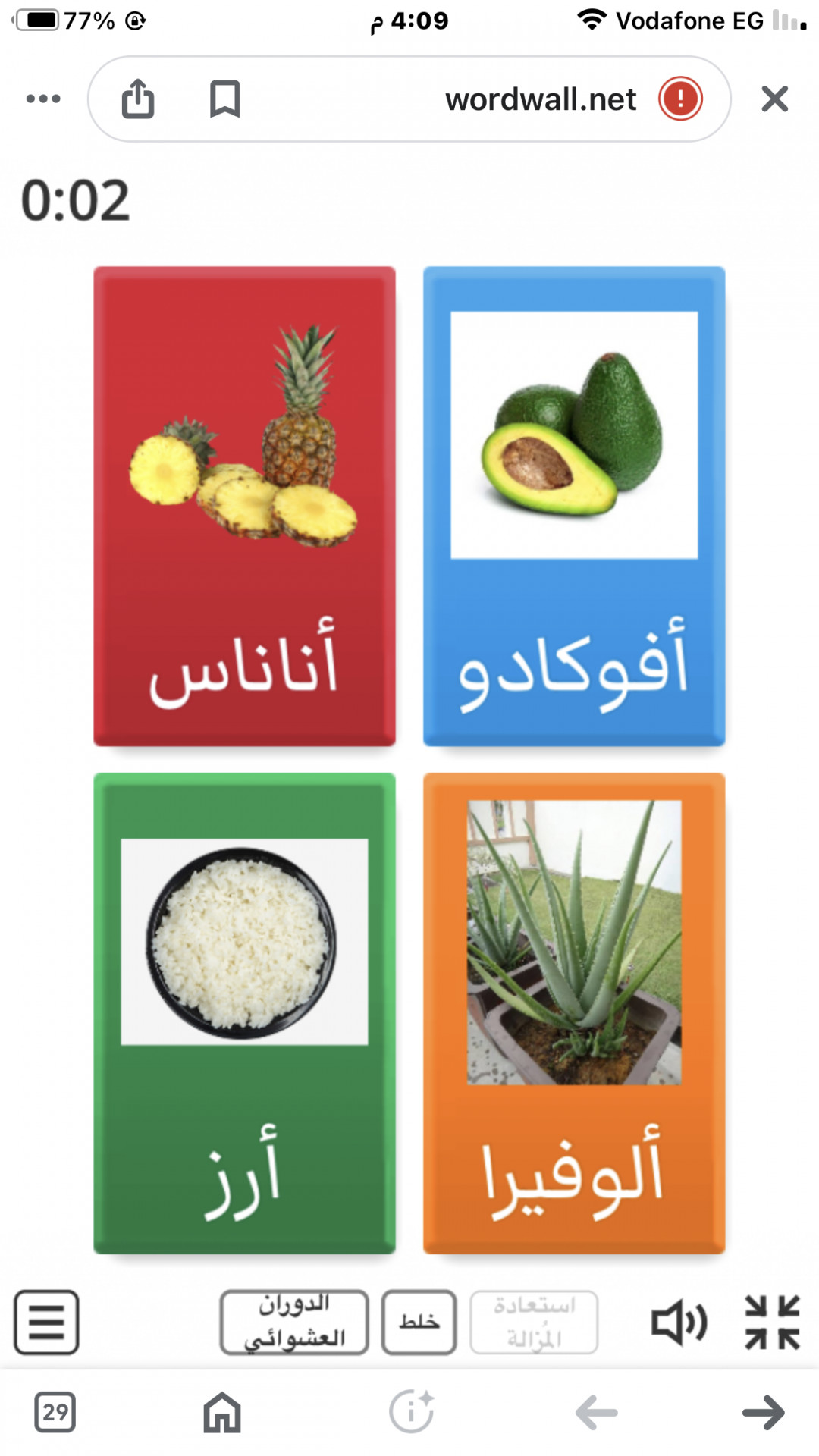Select the rice card أرز
This screenshot has height=1456, width=819.
pos(244,1012)
